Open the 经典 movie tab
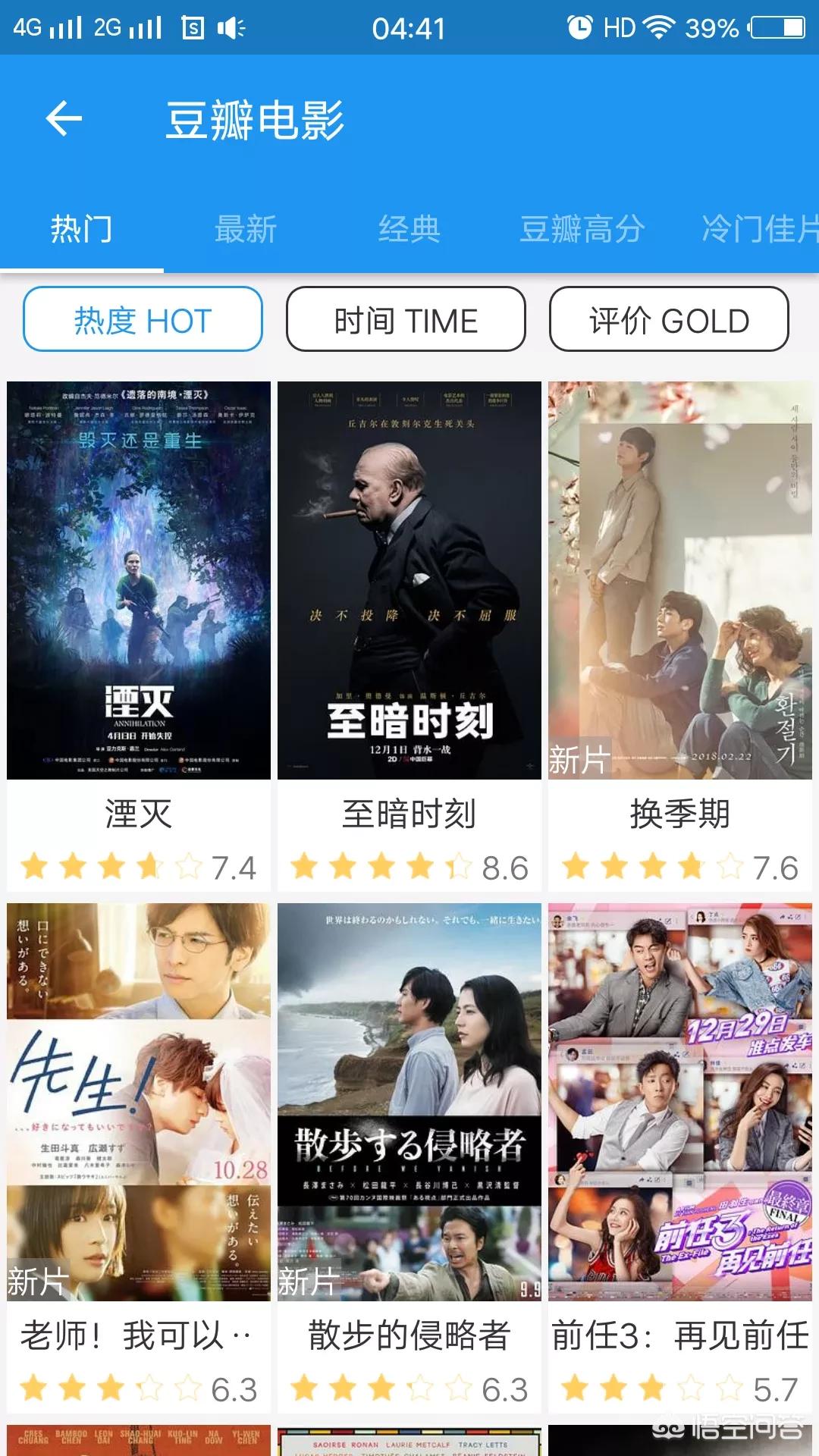The image size is (819, 1456). pyautogui.click(x=409, y=230)
